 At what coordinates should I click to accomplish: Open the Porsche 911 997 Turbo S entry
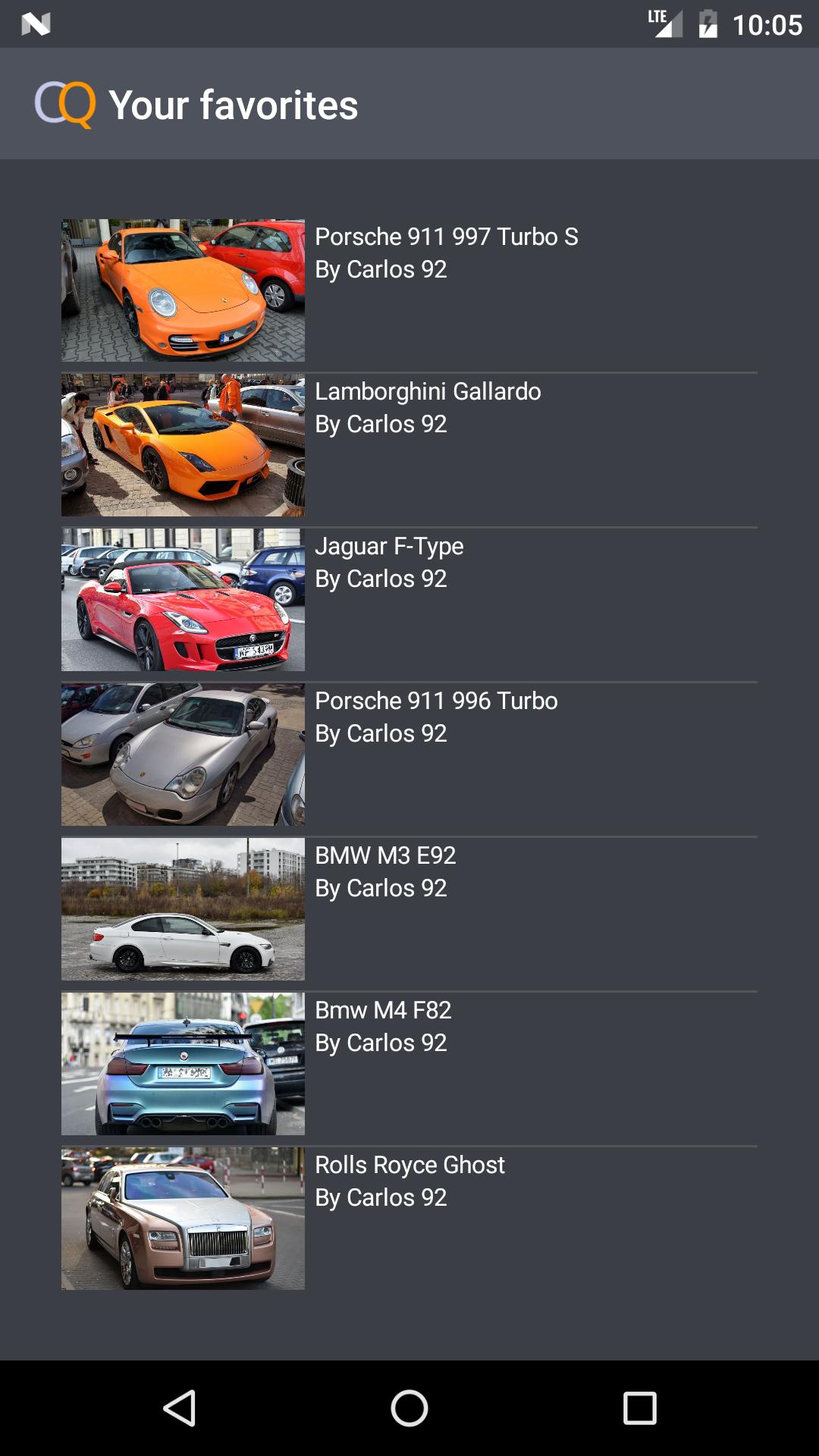point(409,290)
